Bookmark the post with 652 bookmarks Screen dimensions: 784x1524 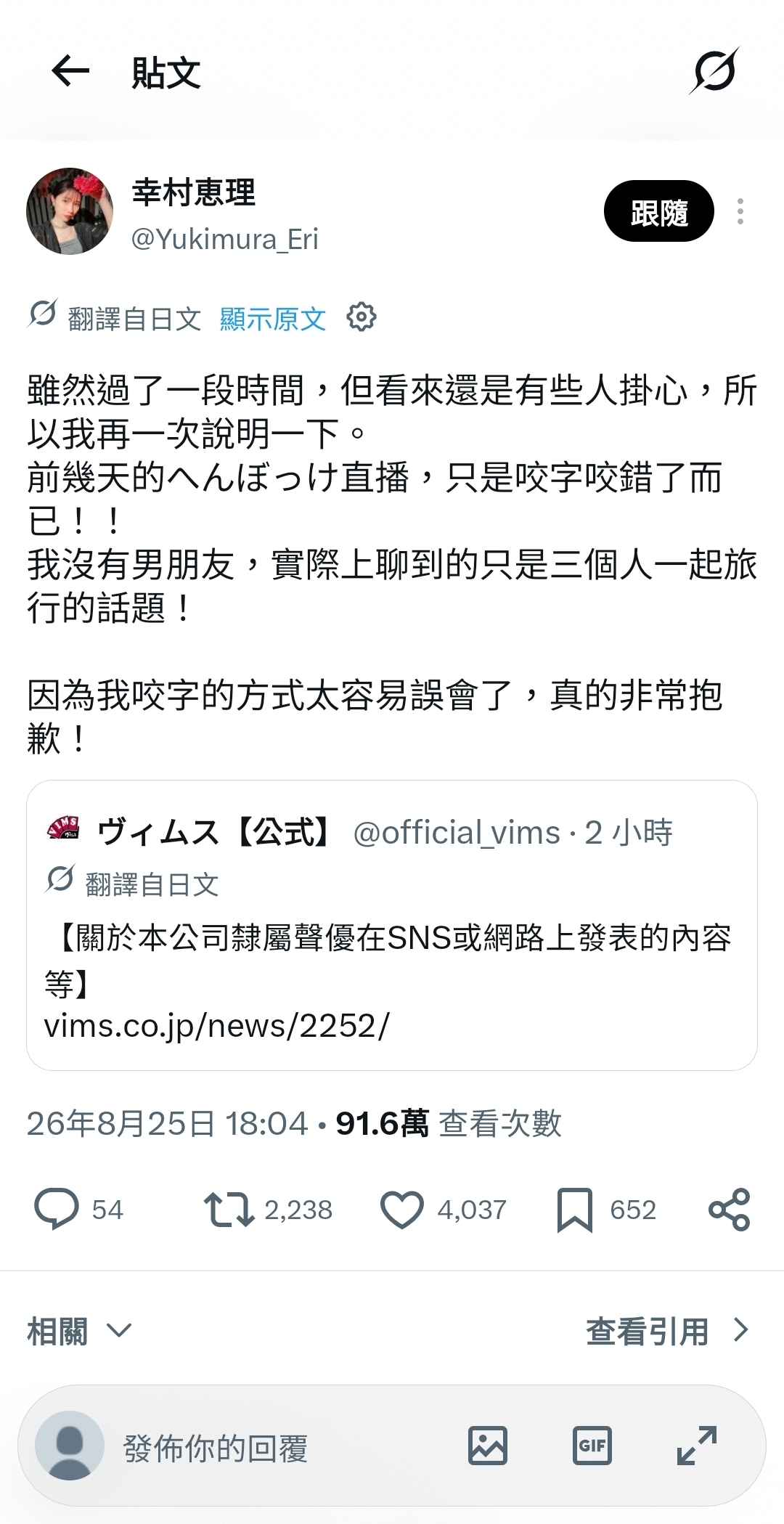[606, 1210]
